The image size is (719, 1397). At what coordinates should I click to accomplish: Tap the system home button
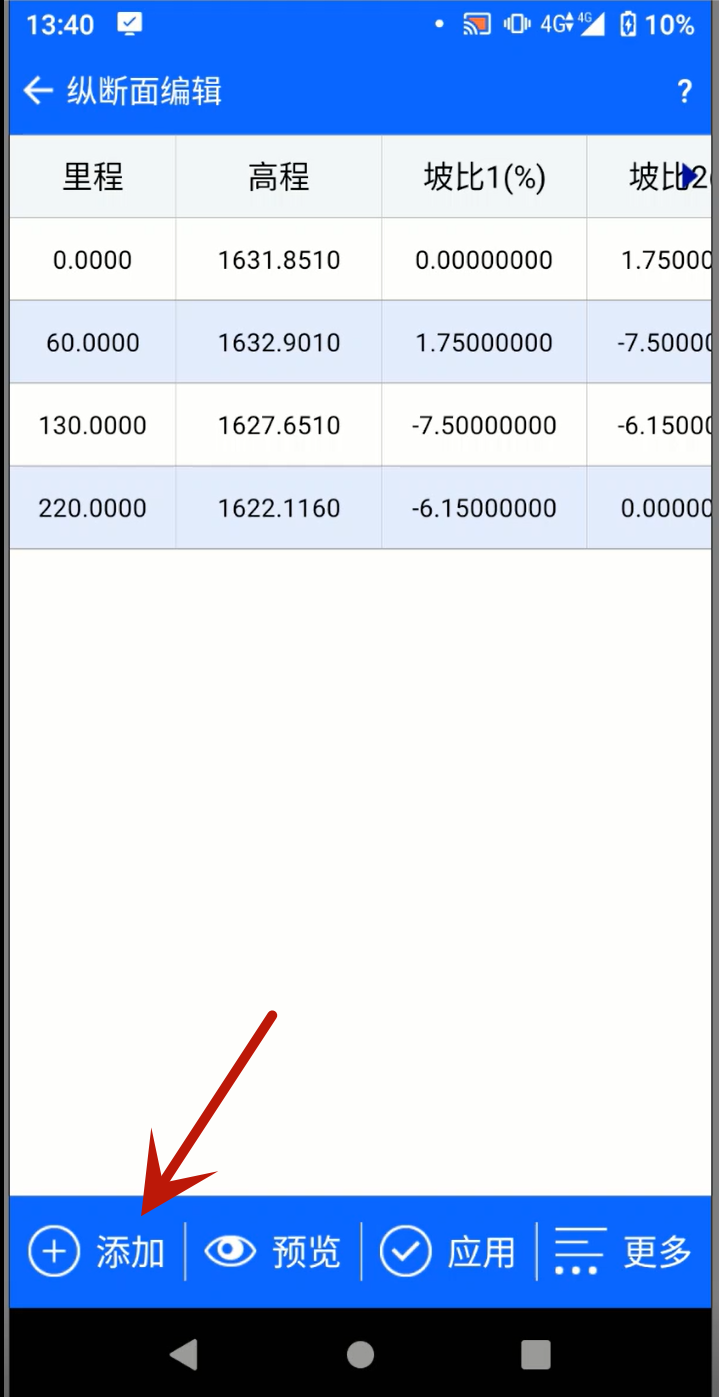coord(360,1355)
